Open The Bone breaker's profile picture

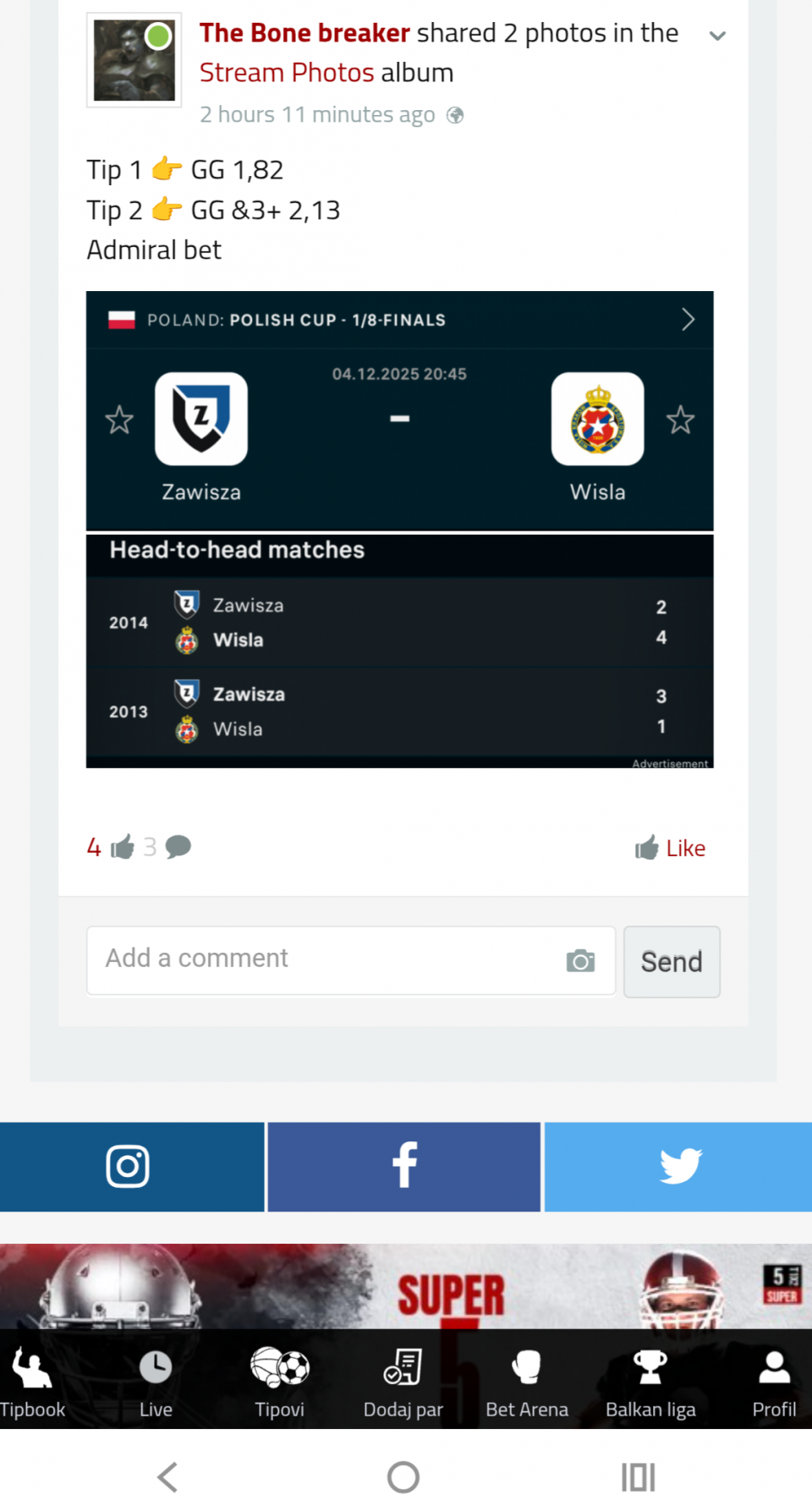pyautogui.click(x=134, y=60)
